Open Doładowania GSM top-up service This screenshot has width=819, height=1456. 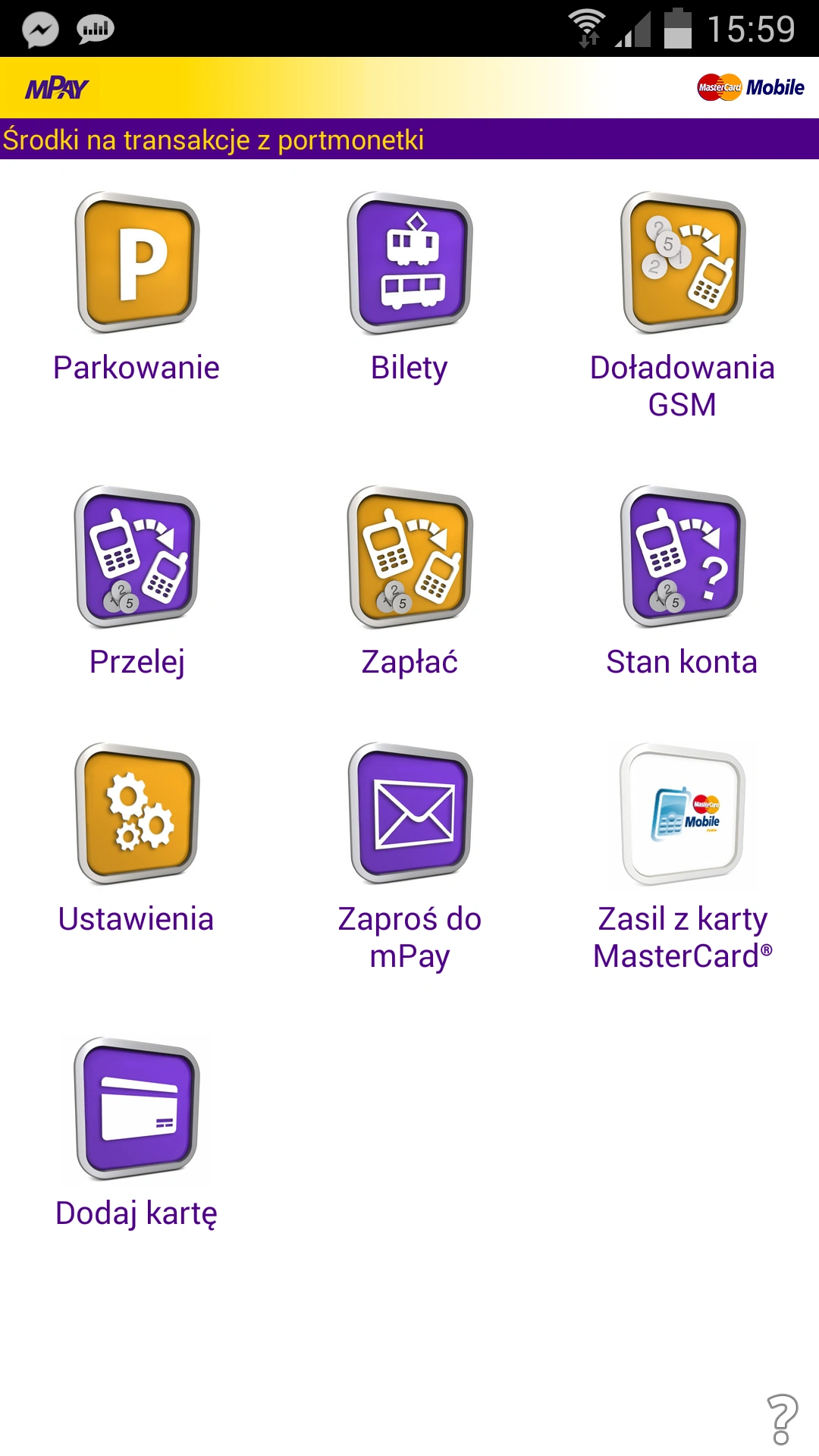point(682,262)
